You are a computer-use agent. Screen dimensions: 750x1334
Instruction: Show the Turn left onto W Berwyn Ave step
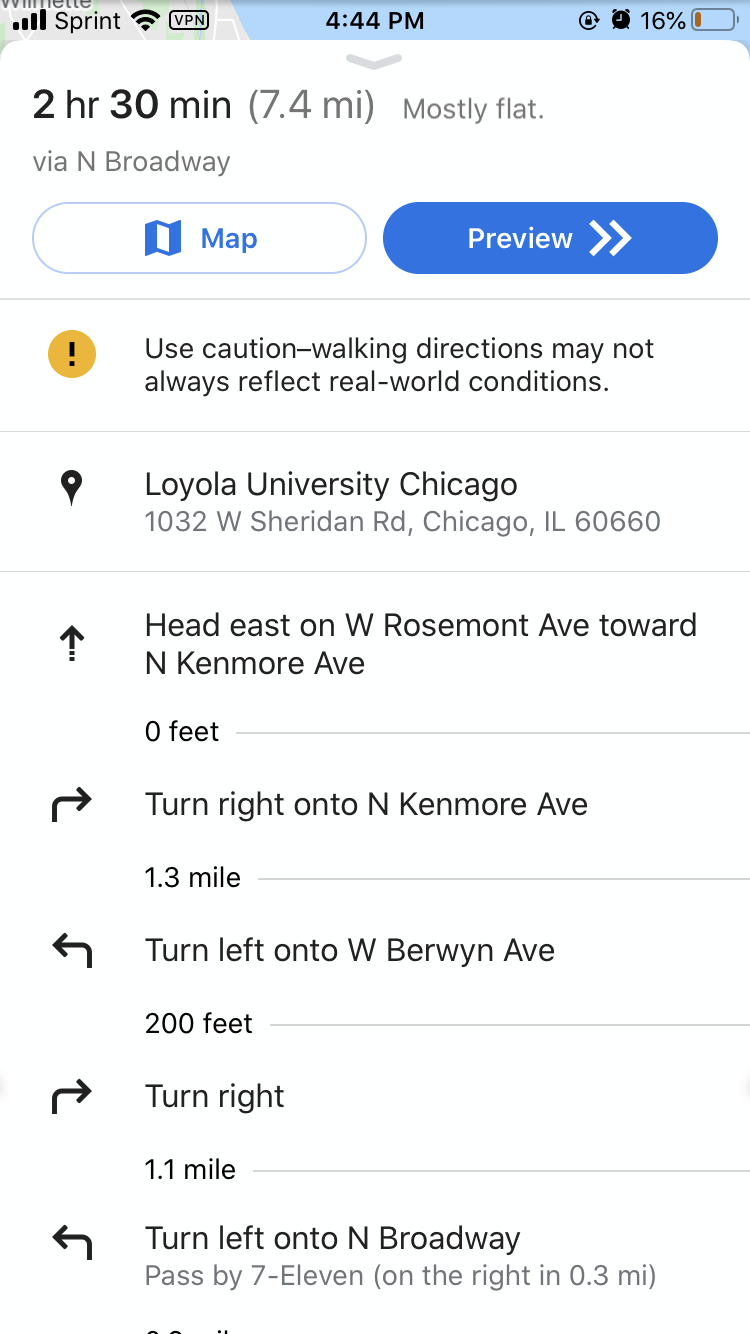click(350, 950)
